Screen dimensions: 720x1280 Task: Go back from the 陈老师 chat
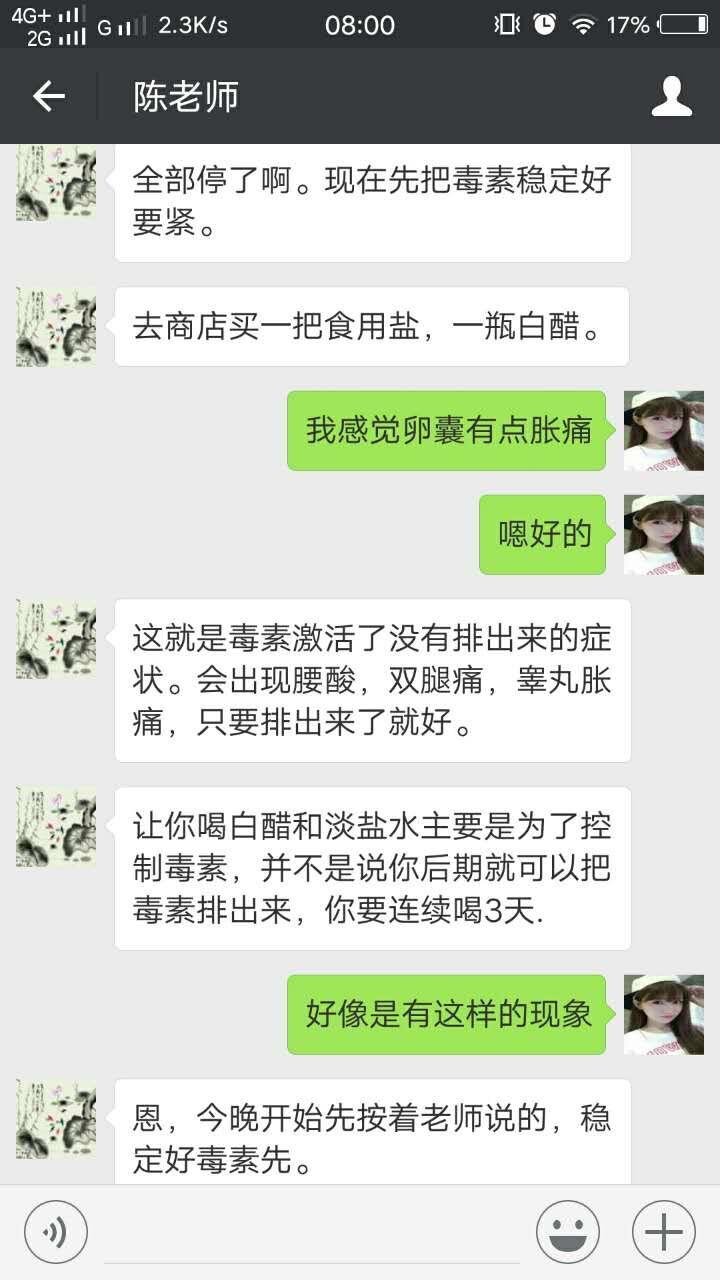pos(48,96)
